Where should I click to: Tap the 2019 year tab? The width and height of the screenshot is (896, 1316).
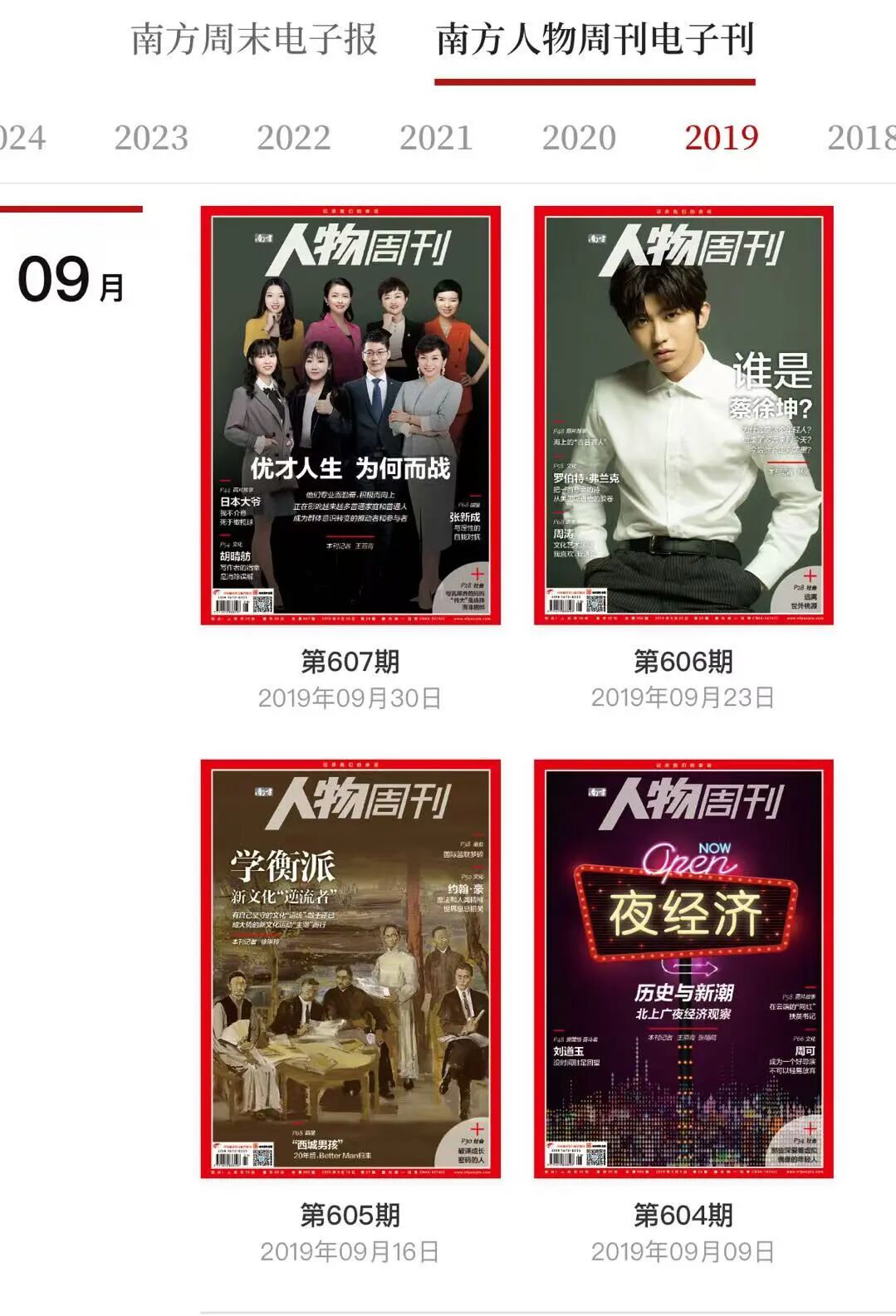pos(721,138)
